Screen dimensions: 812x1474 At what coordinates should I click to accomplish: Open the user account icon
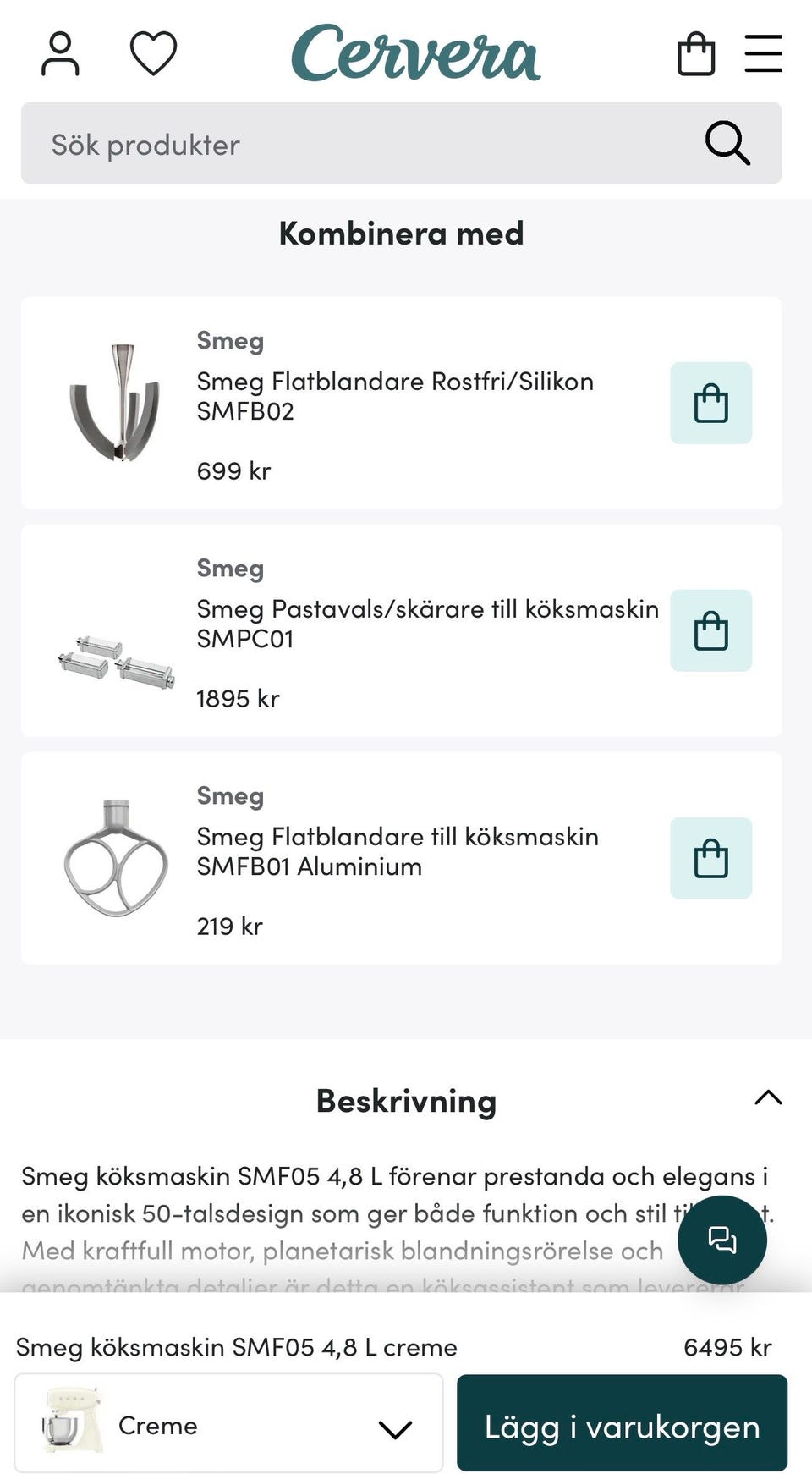pyautogui.click(x=60, y=54)
